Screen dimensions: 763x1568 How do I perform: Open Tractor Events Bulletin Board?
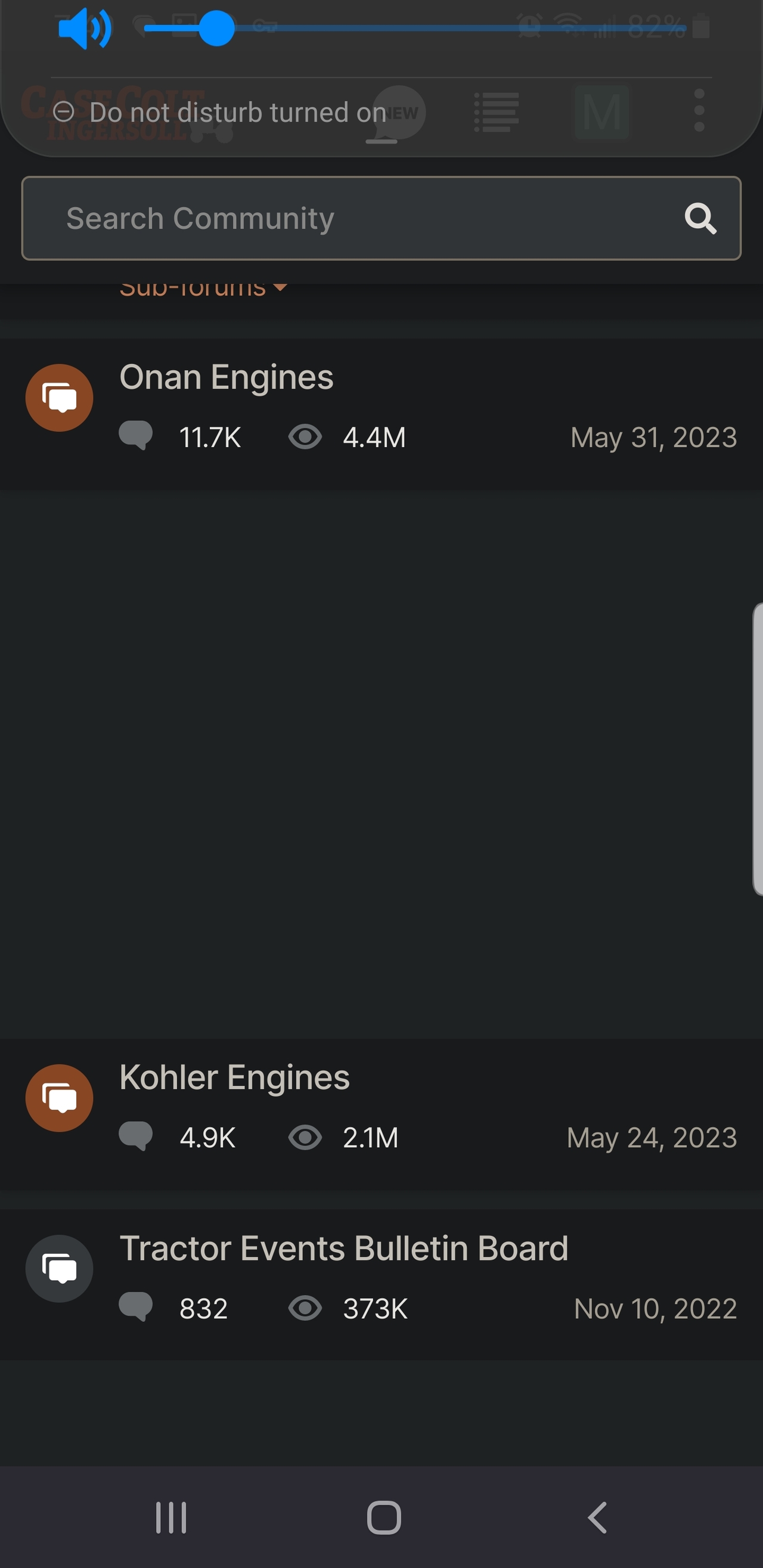(x=343, y=1249)
